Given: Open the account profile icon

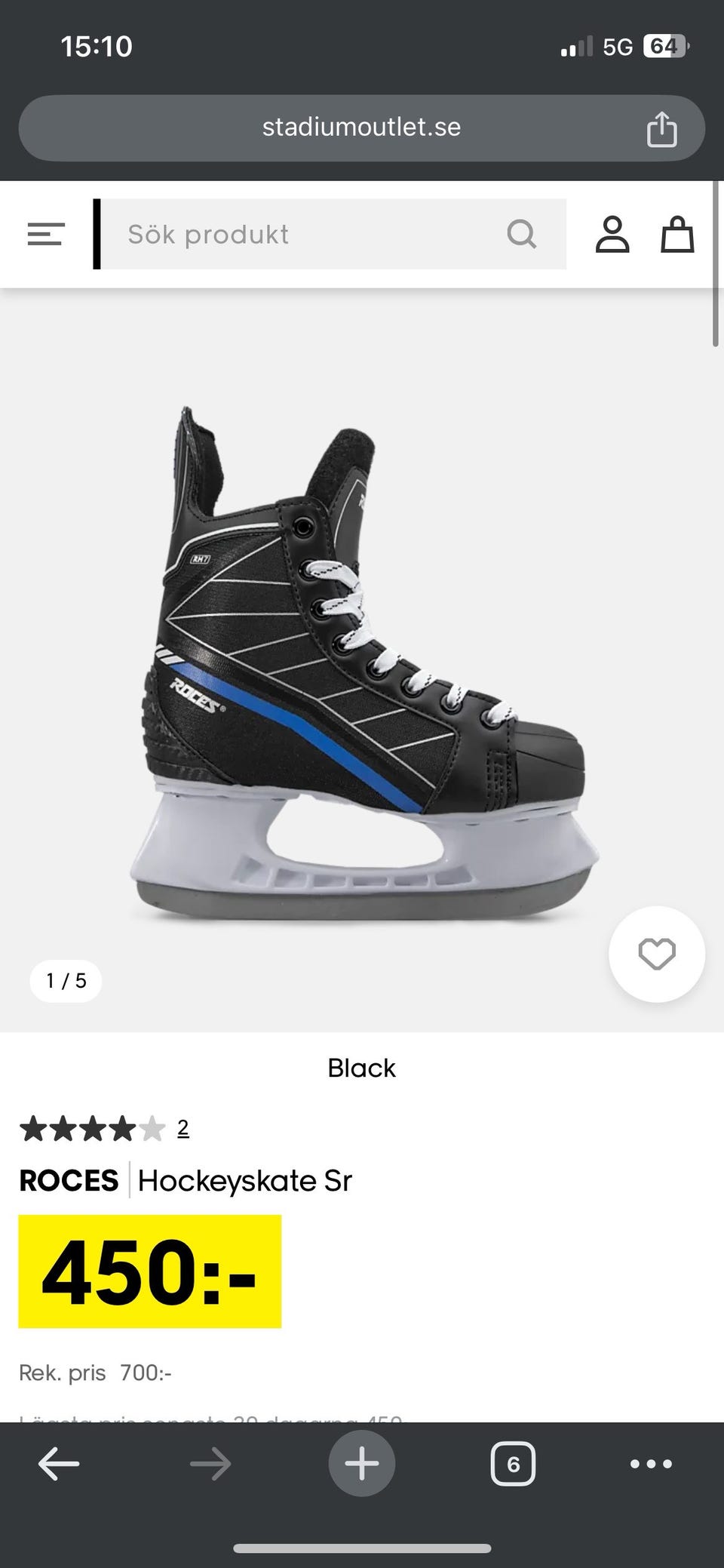Looking at the screenshot, I should pos(612,234).
